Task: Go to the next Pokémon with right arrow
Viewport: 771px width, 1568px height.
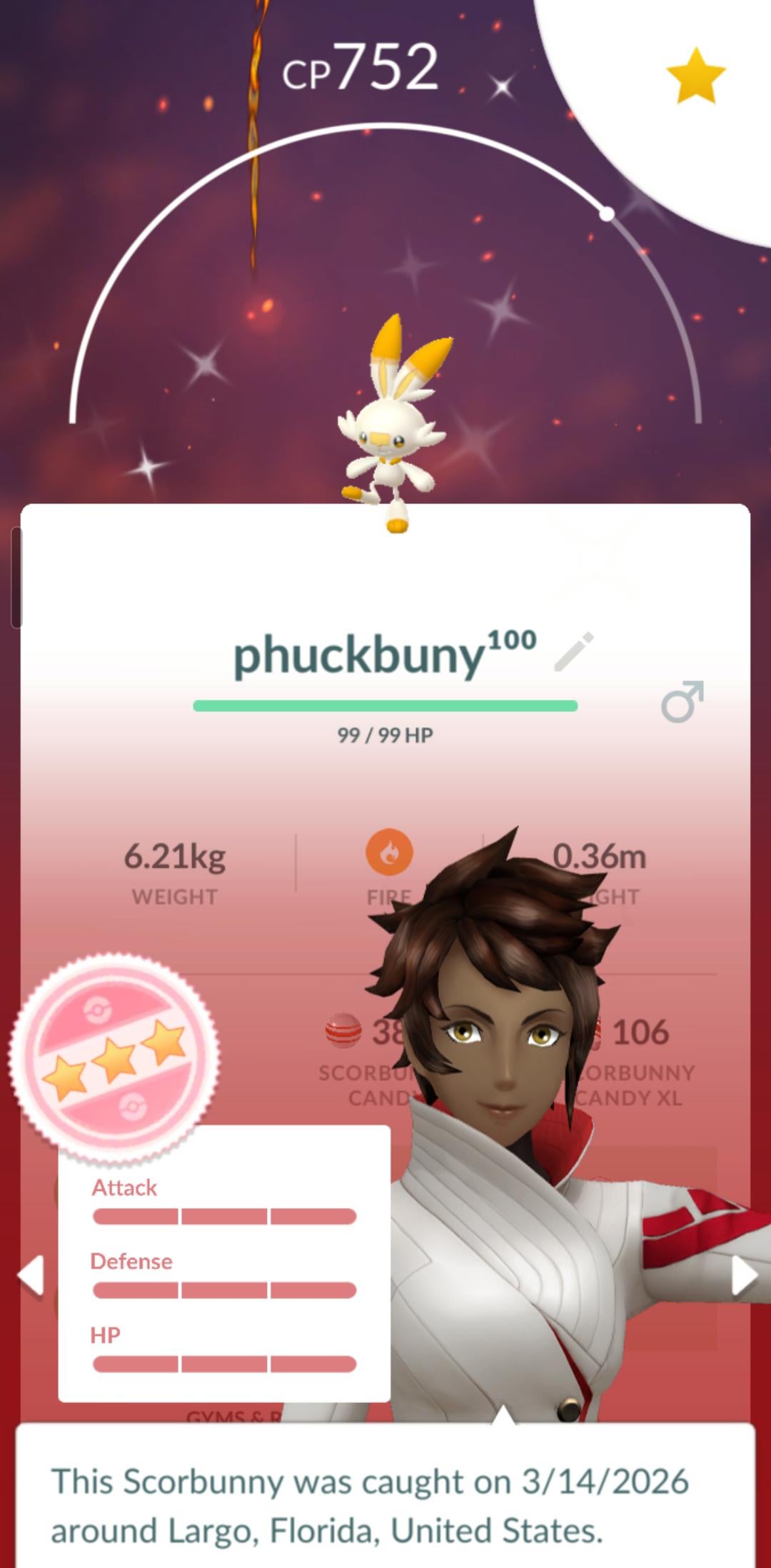Action: (743, 1275)
